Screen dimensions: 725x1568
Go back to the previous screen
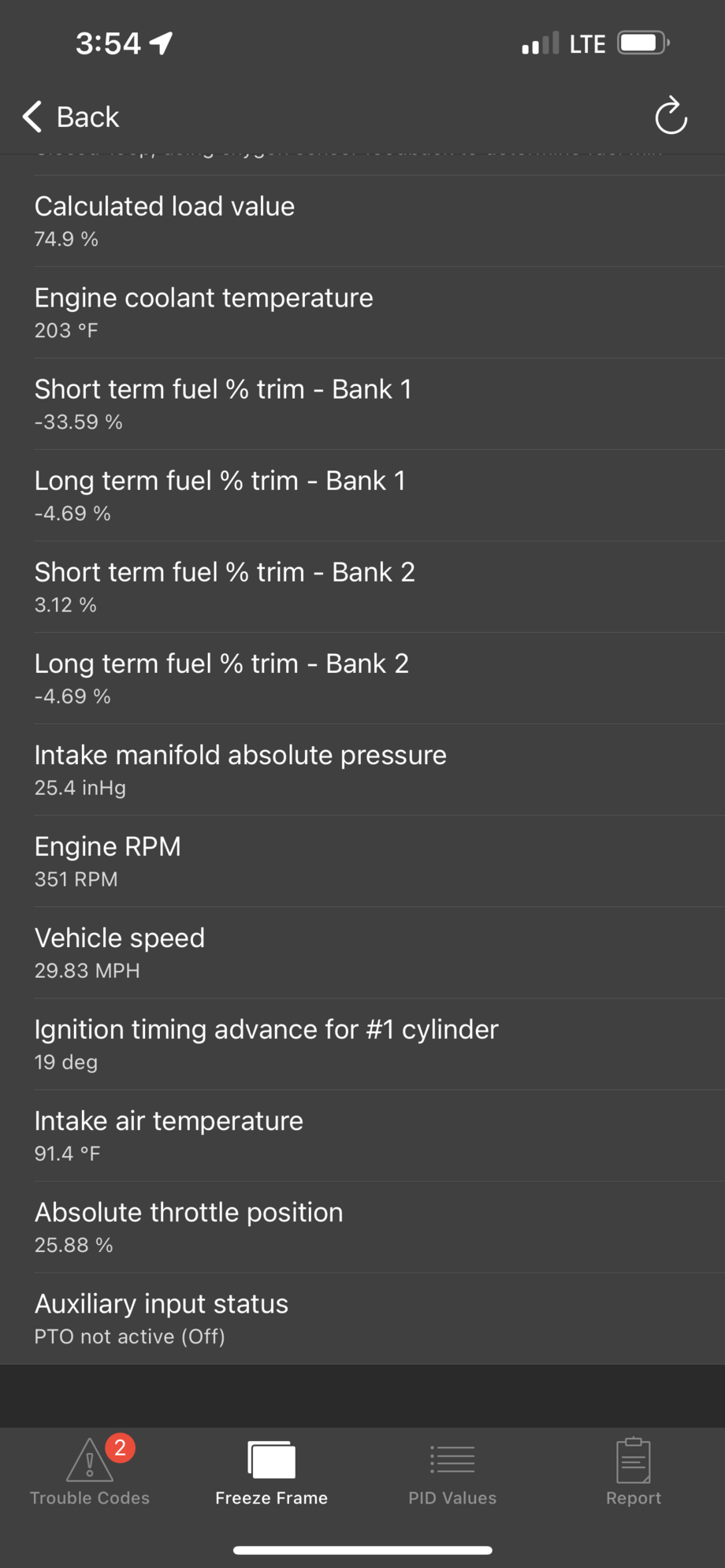pos(71,117)
